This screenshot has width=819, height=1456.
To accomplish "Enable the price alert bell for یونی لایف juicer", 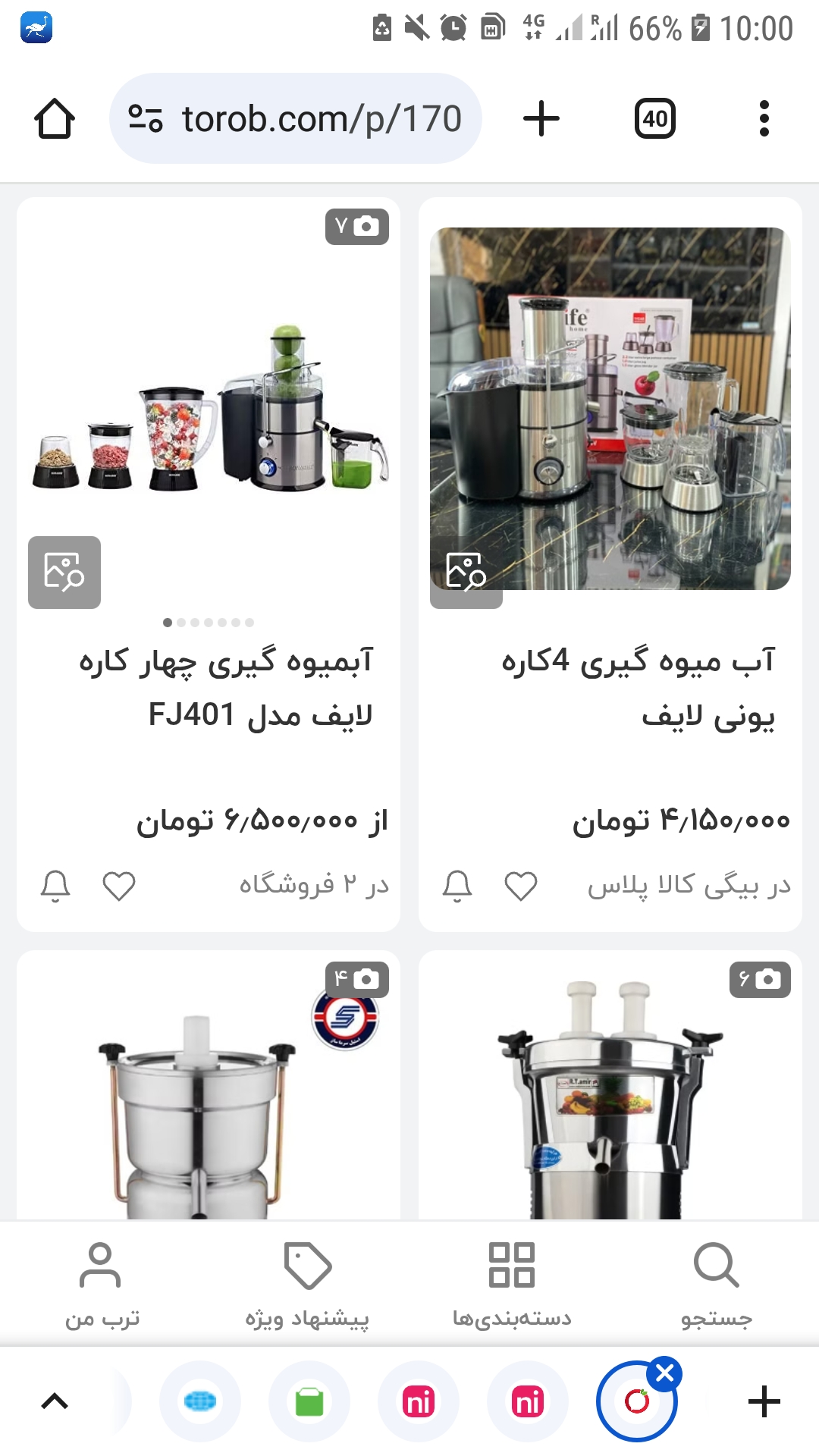I will (457, 886).
